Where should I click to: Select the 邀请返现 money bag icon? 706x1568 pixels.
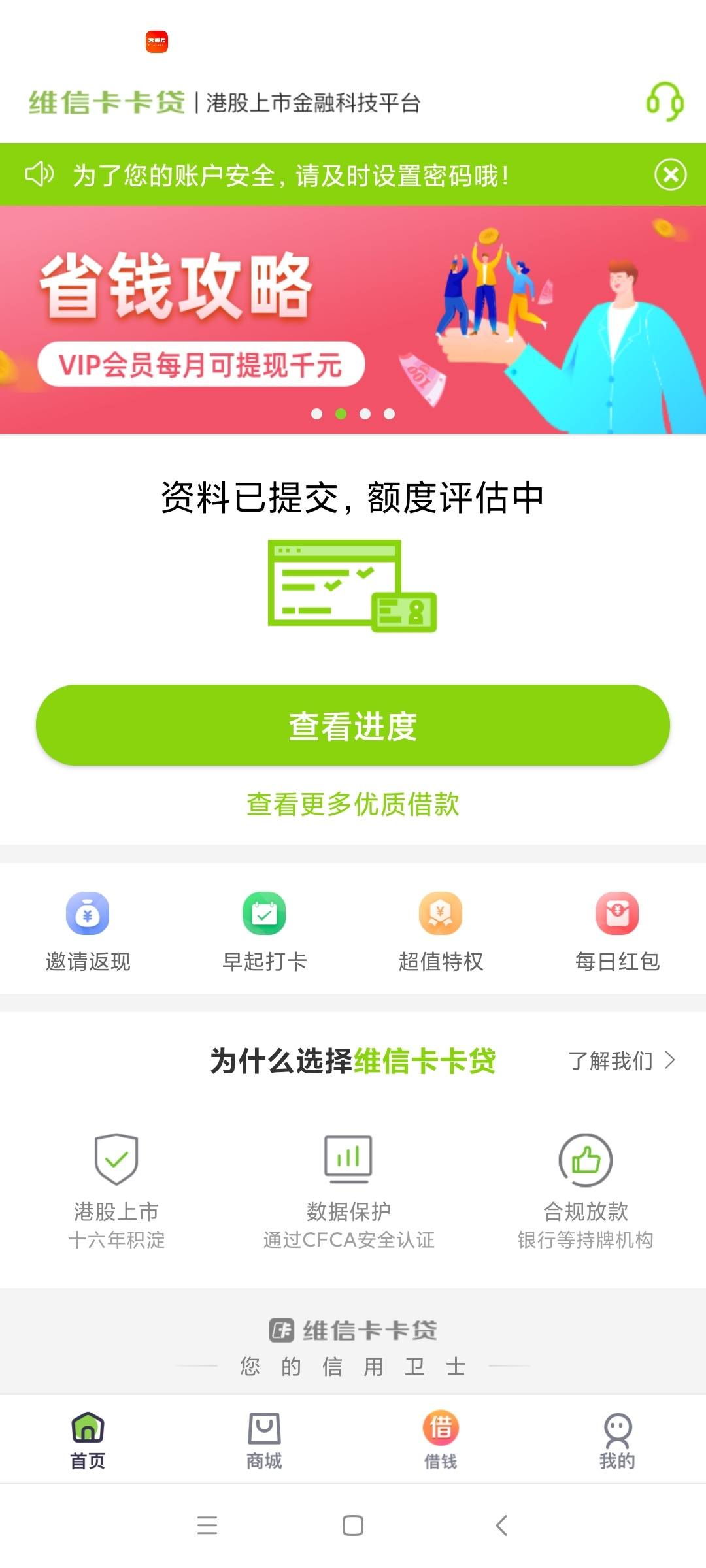87,915
